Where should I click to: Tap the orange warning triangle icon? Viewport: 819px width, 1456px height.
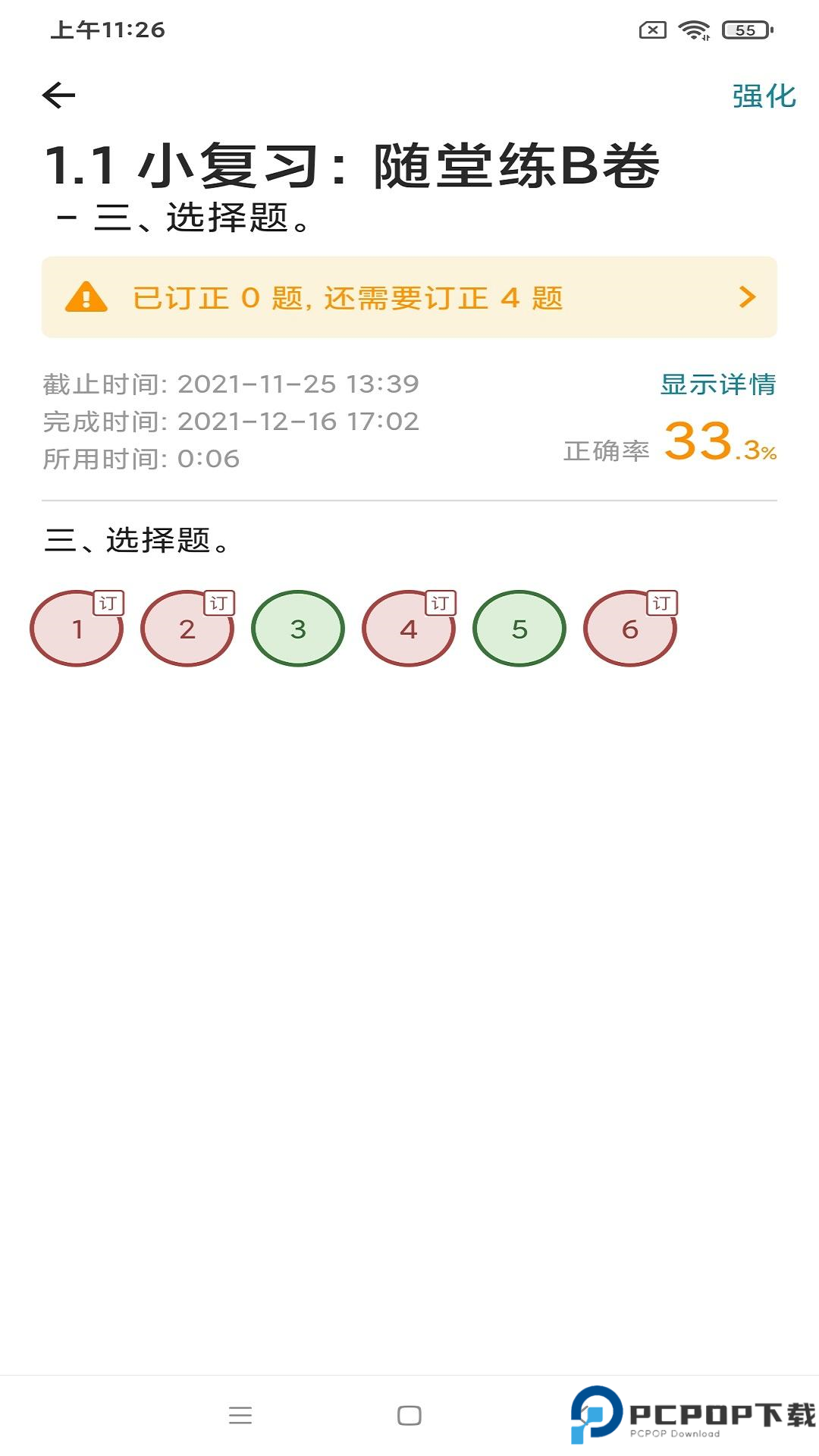click(x=86, y=298)
